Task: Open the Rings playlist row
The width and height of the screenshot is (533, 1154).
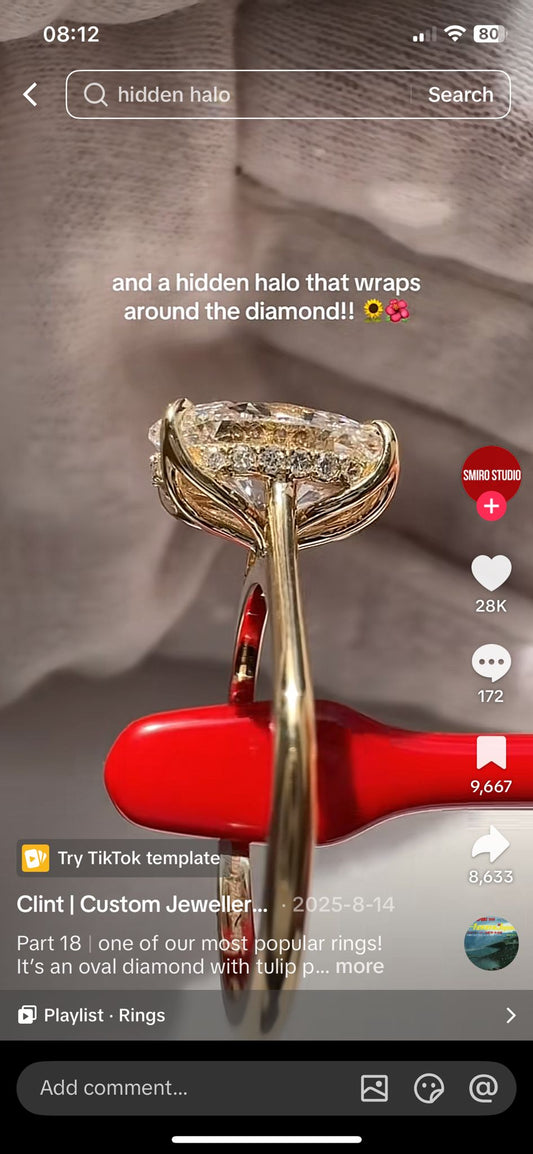Action: click(266, 1015)
